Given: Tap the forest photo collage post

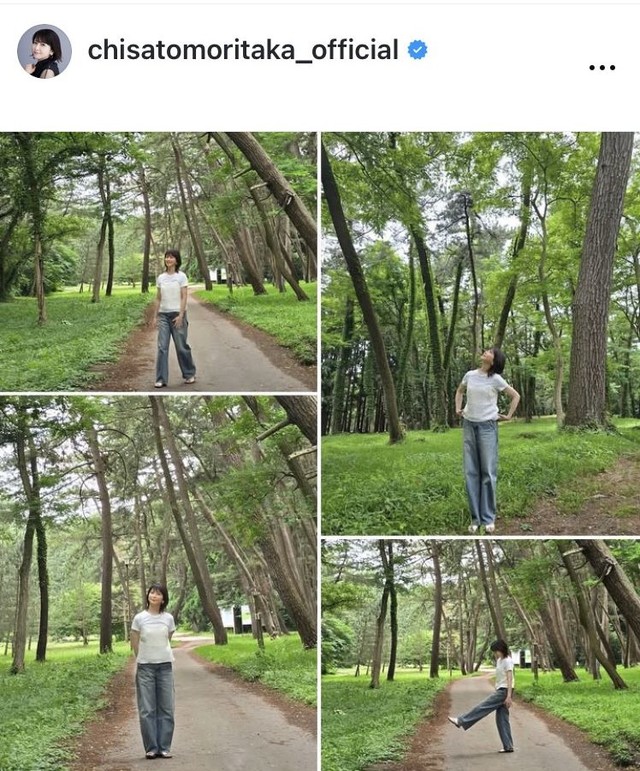Looking at the screenshot, I should pyautogui.click(x=320, y=450).
